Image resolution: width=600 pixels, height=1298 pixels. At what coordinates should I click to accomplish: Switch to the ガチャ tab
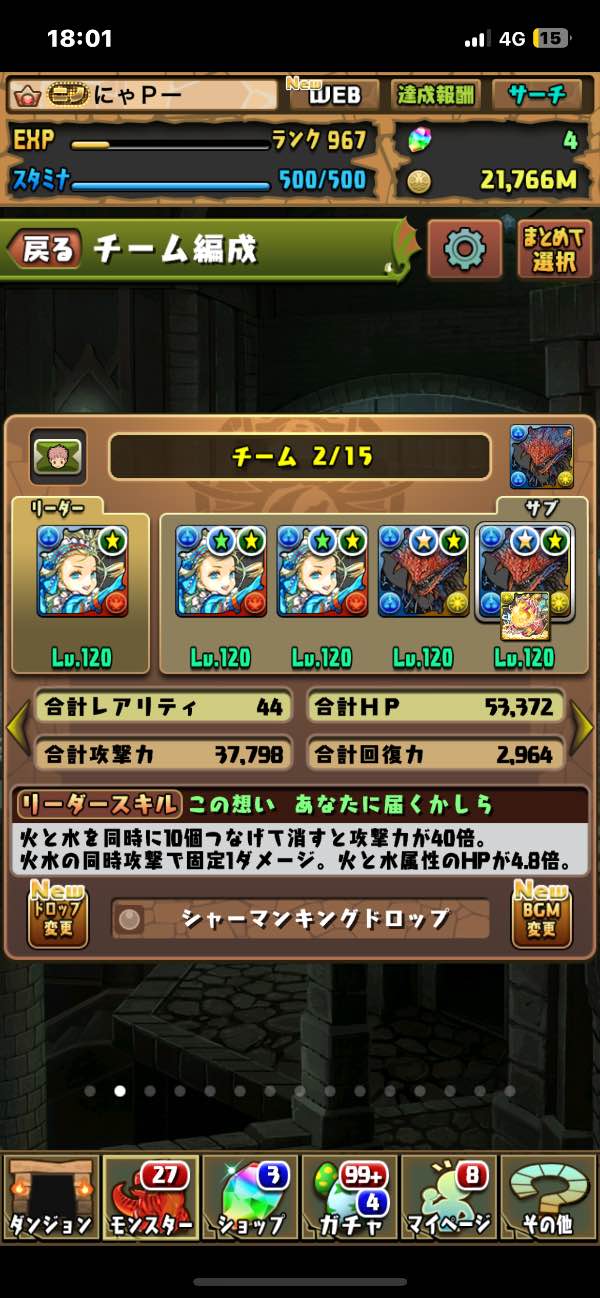click(x=348, y=1197)
